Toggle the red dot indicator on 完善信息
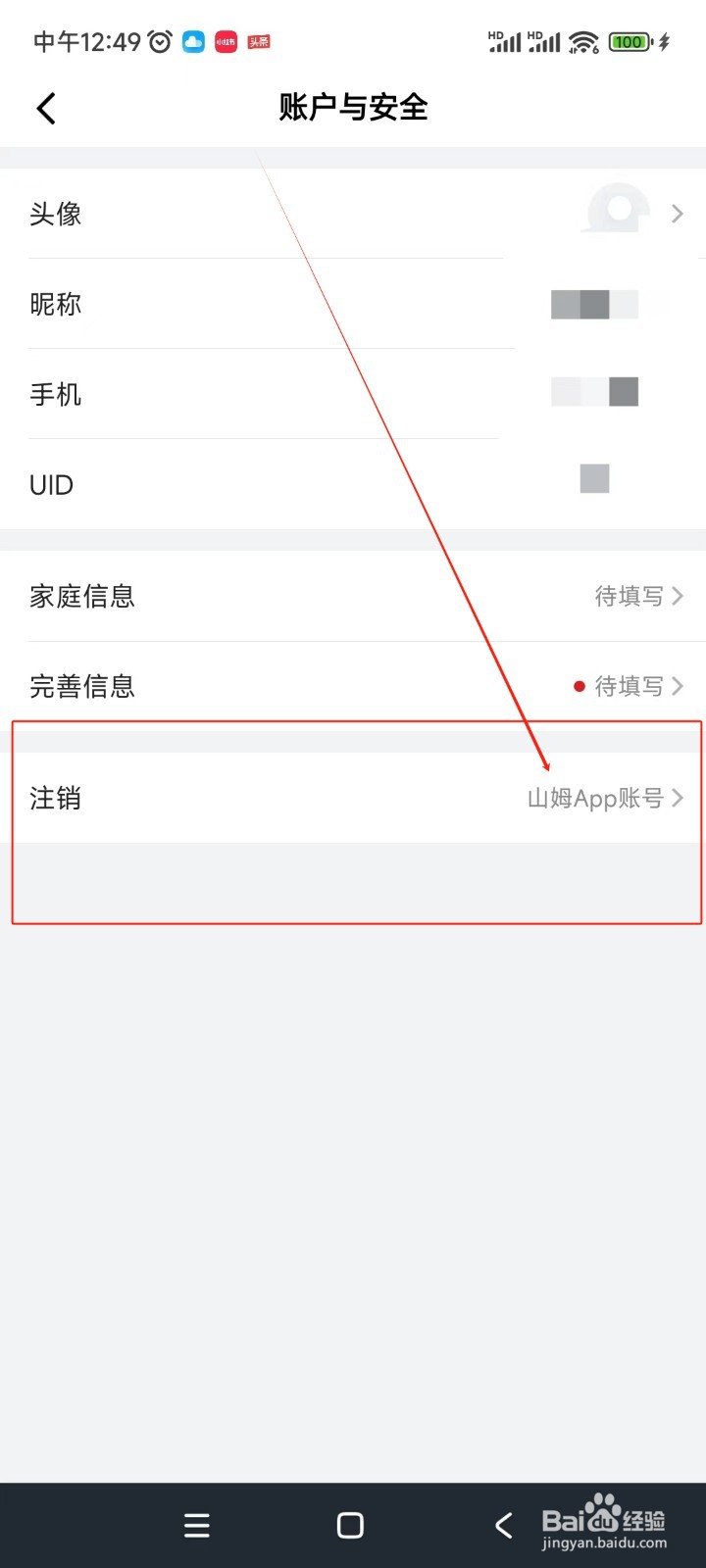This screenshot has width=706, height=1568. [x=579, y=686]
